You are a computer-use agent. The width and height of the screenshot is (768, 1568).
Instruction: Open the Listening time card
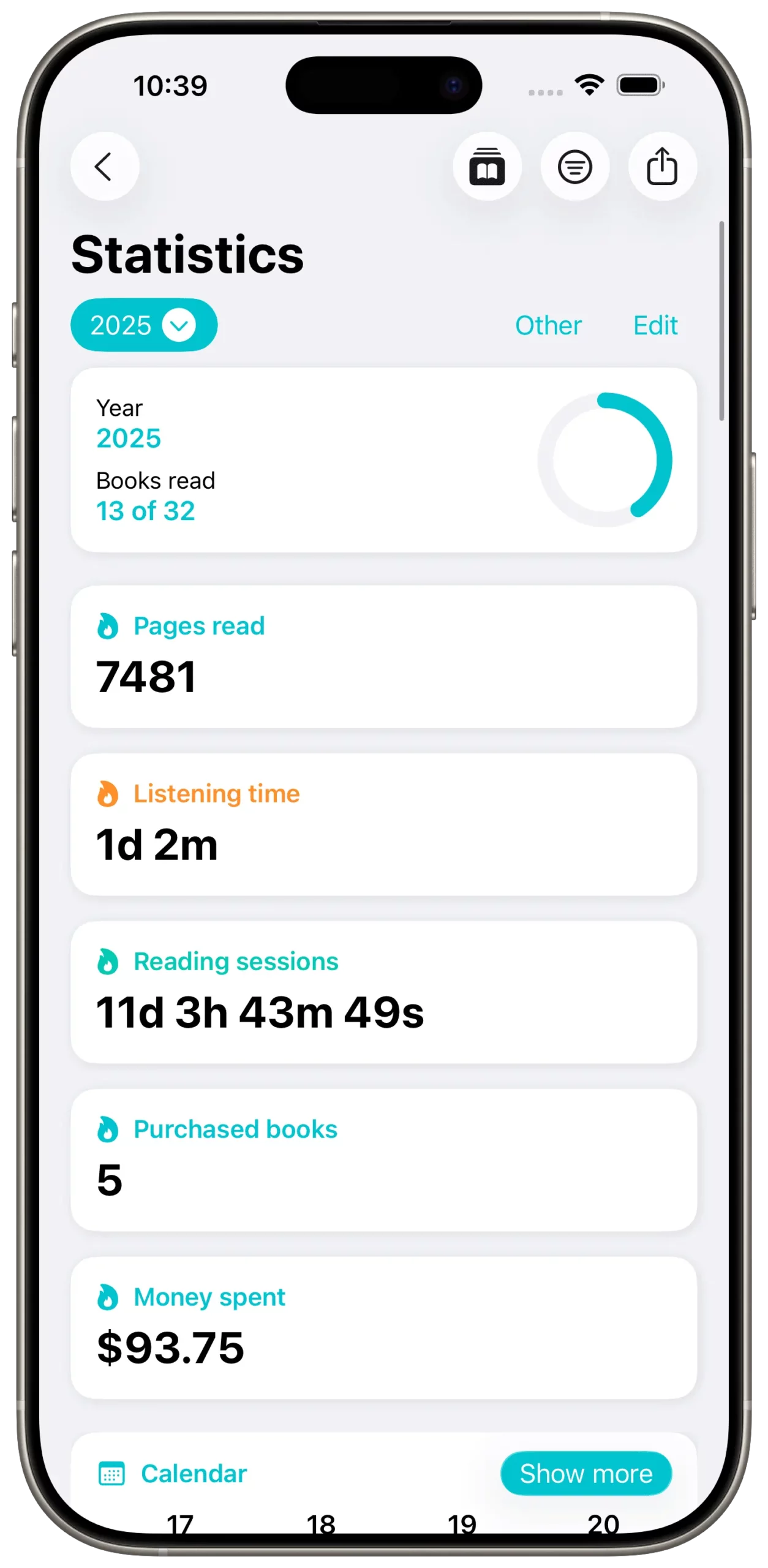tap(383, 824)
